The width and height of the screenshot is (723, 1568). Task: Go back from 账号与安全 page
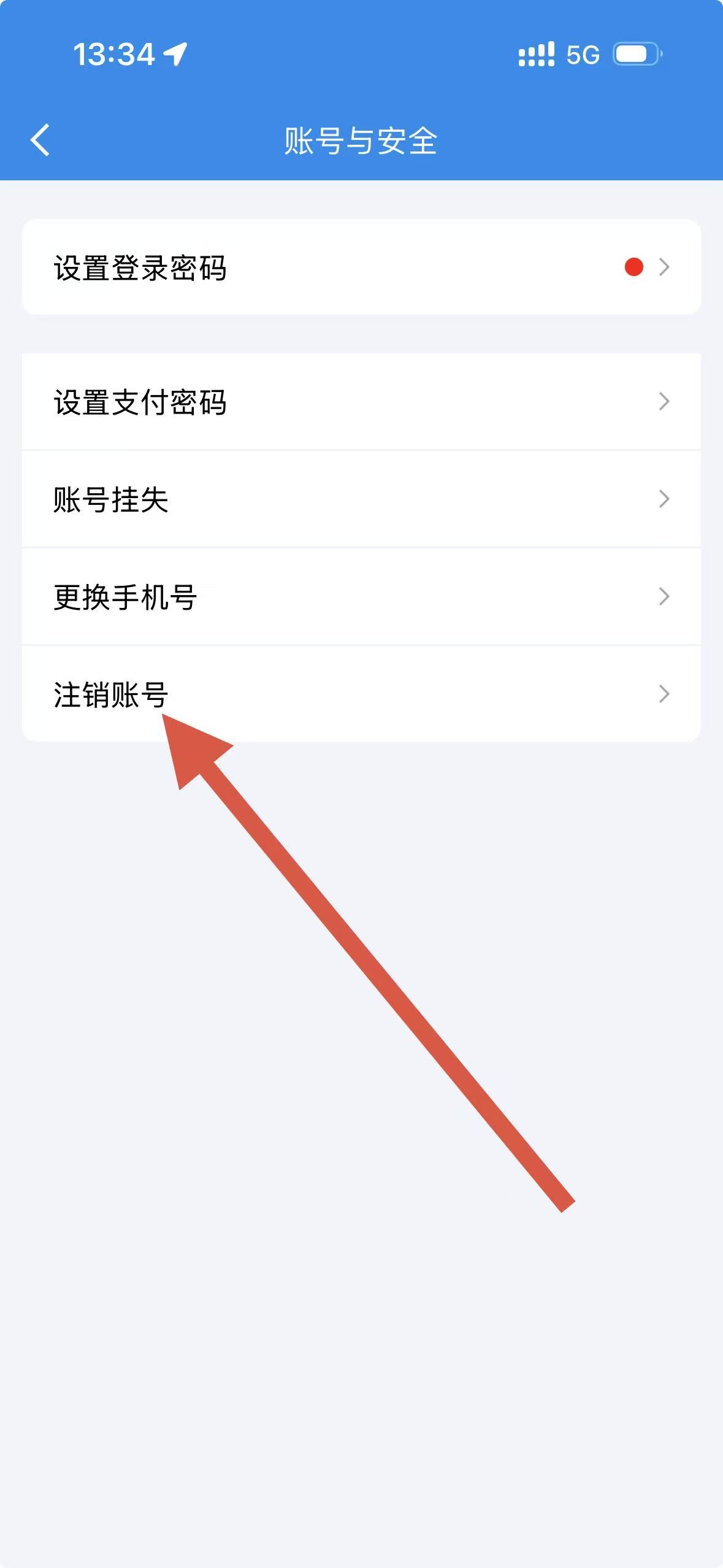[40, 140]
